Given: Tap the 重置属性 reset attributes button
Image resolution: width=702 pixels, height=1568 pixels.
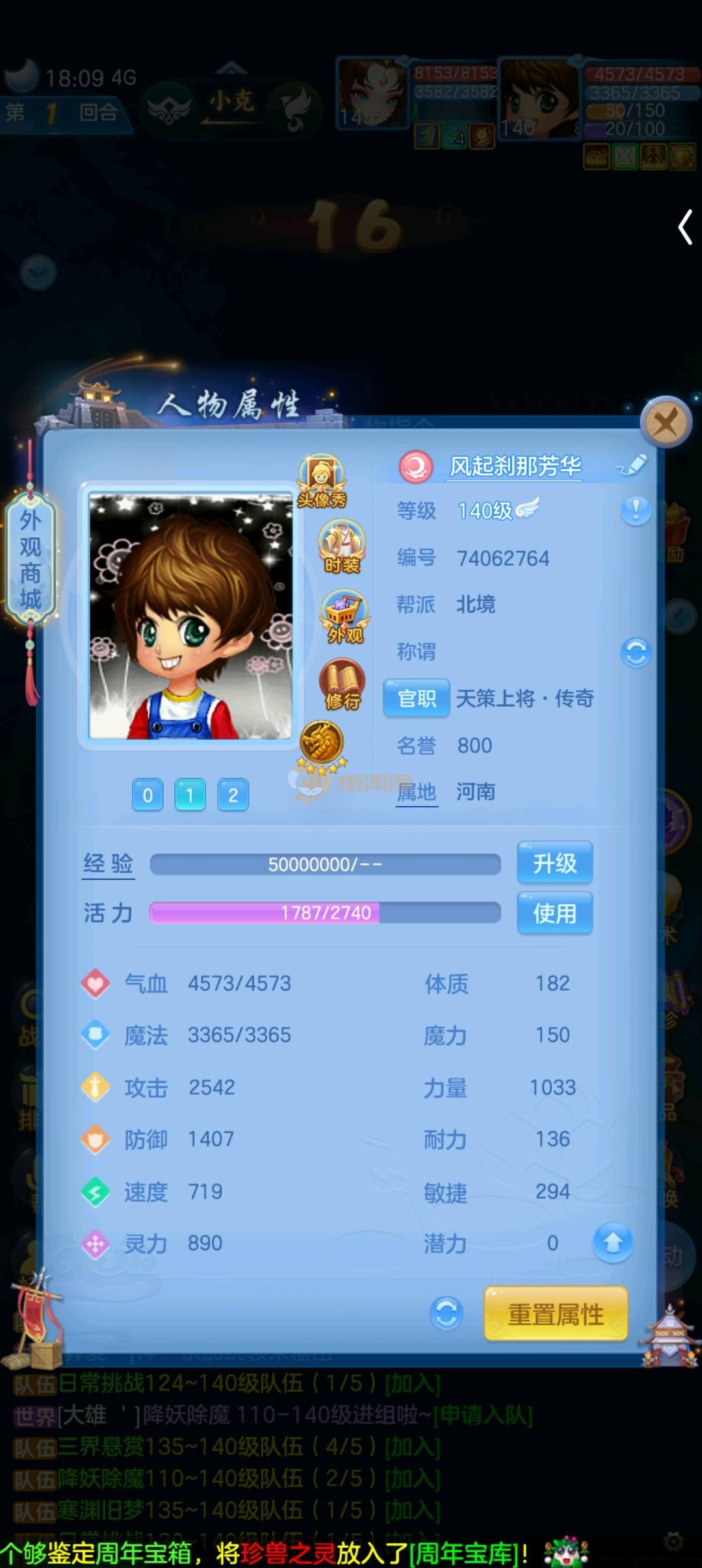Looking at the screenshot, I should click(556, 1315).
